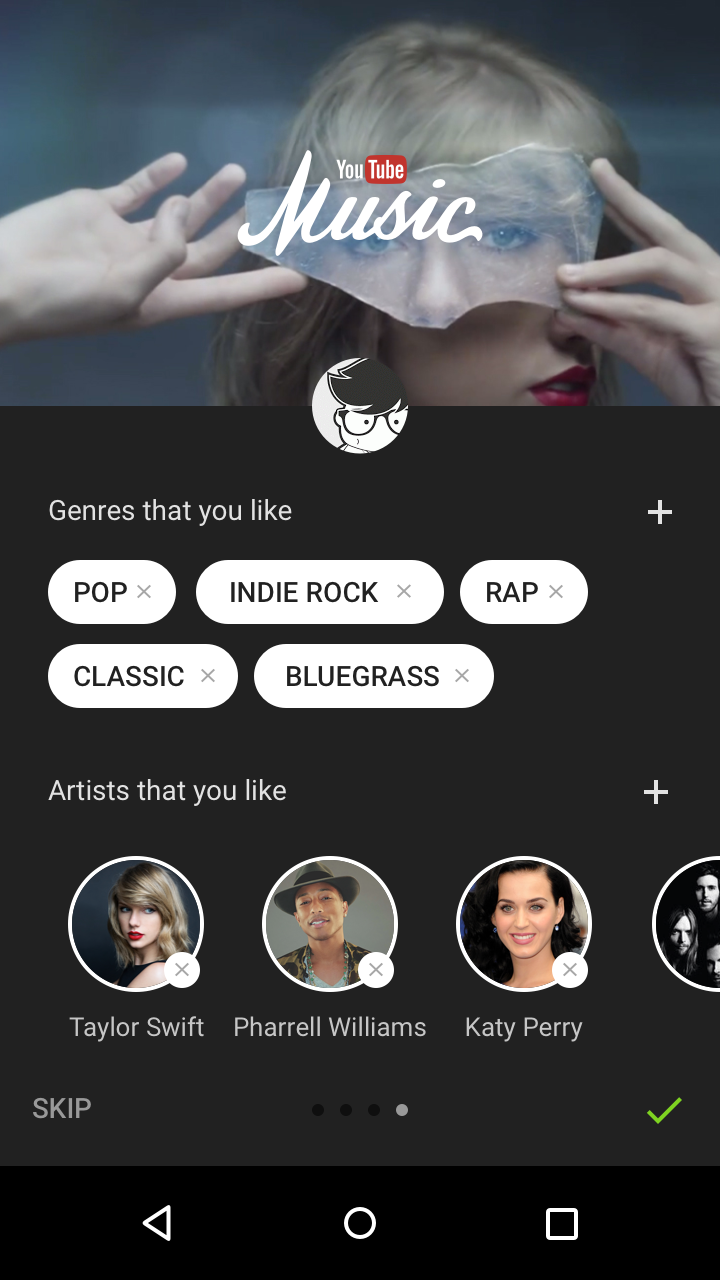
Task: Remove the INDIE ROCK genre chip
Action: point(404,592)
